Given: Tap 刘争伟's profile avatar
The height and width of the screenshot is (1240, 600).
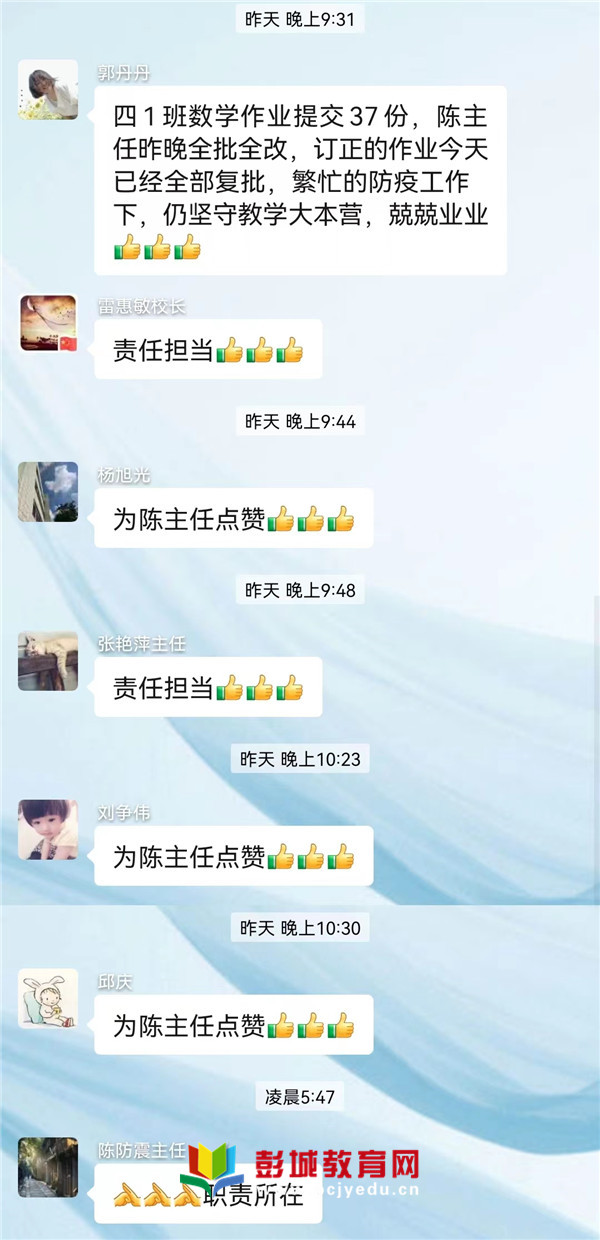Looking at the screenshot, I should point(48,829).
